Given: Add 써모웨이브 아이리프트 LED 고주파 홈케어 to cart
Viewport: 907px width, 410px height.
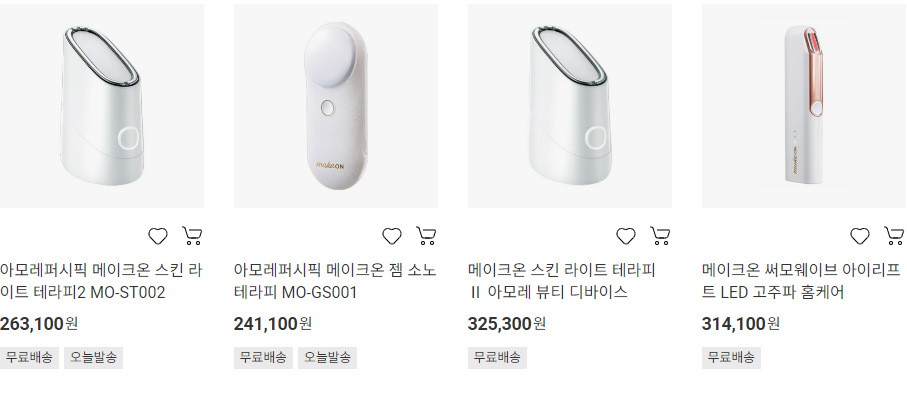Looking at the screenshot, I should tap(894, 237).
